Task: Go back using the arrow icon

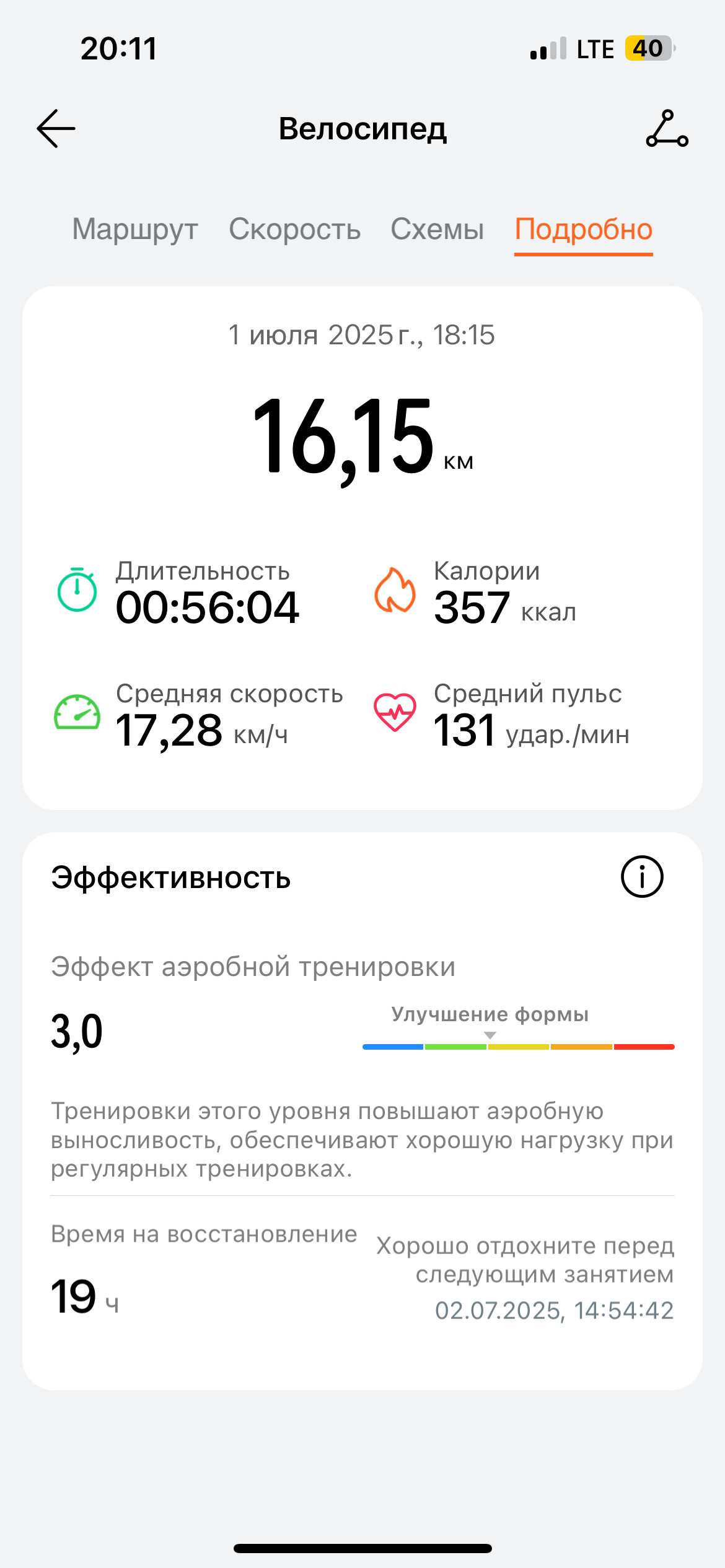Action: pos(56,129)
